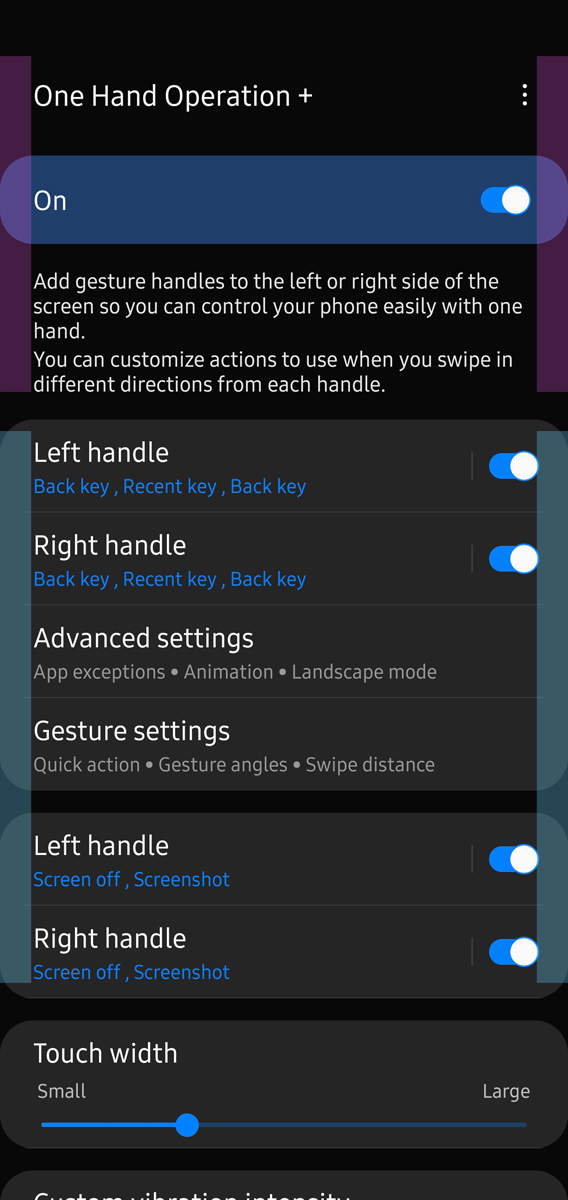Viewport: 568px width, 1200px height.
Task: Disable switch for Right handle with Back key
Action: pyautogui.click(x=513, y=559)
